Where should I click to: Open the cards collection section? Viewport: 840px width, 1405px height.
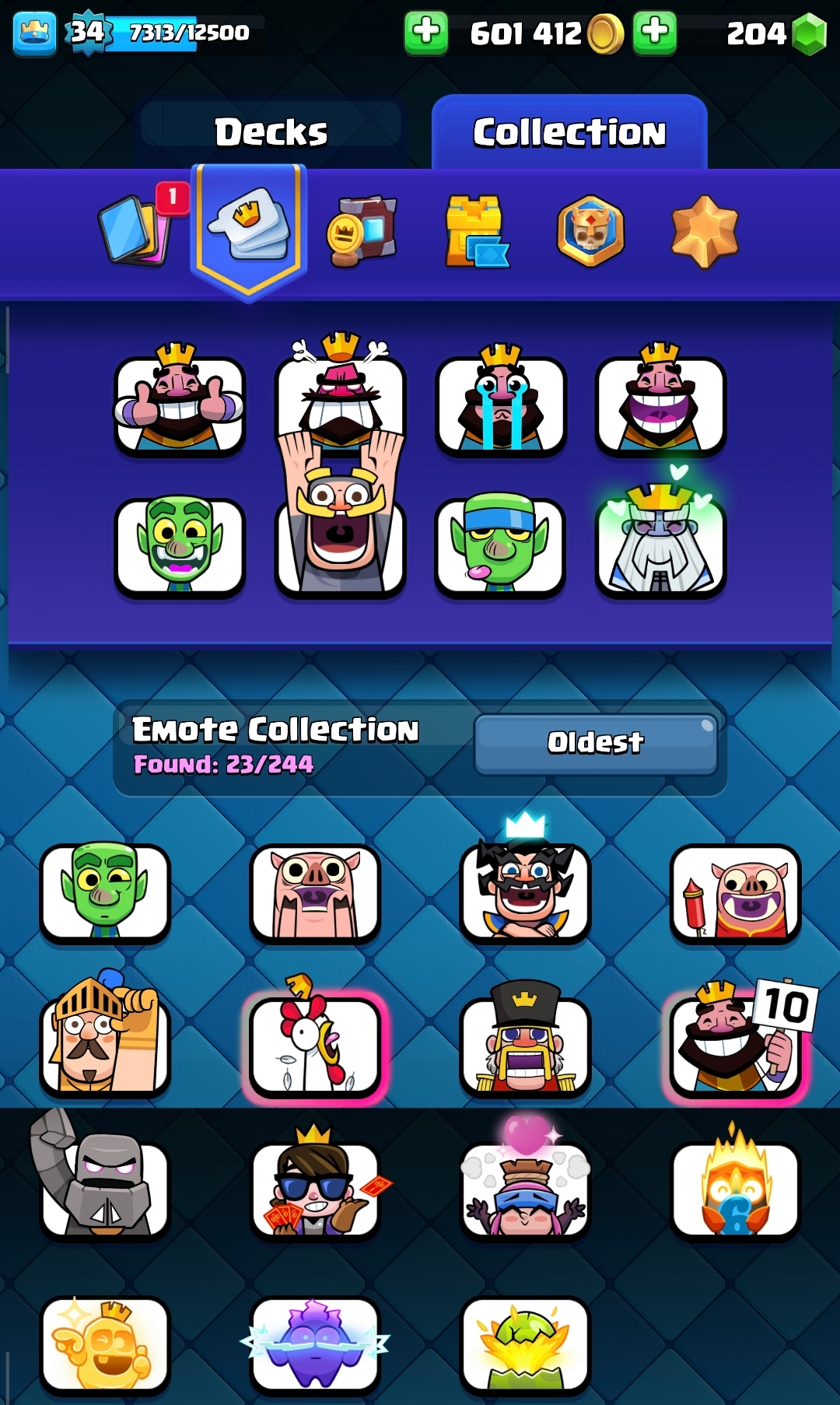click(136, 230)
